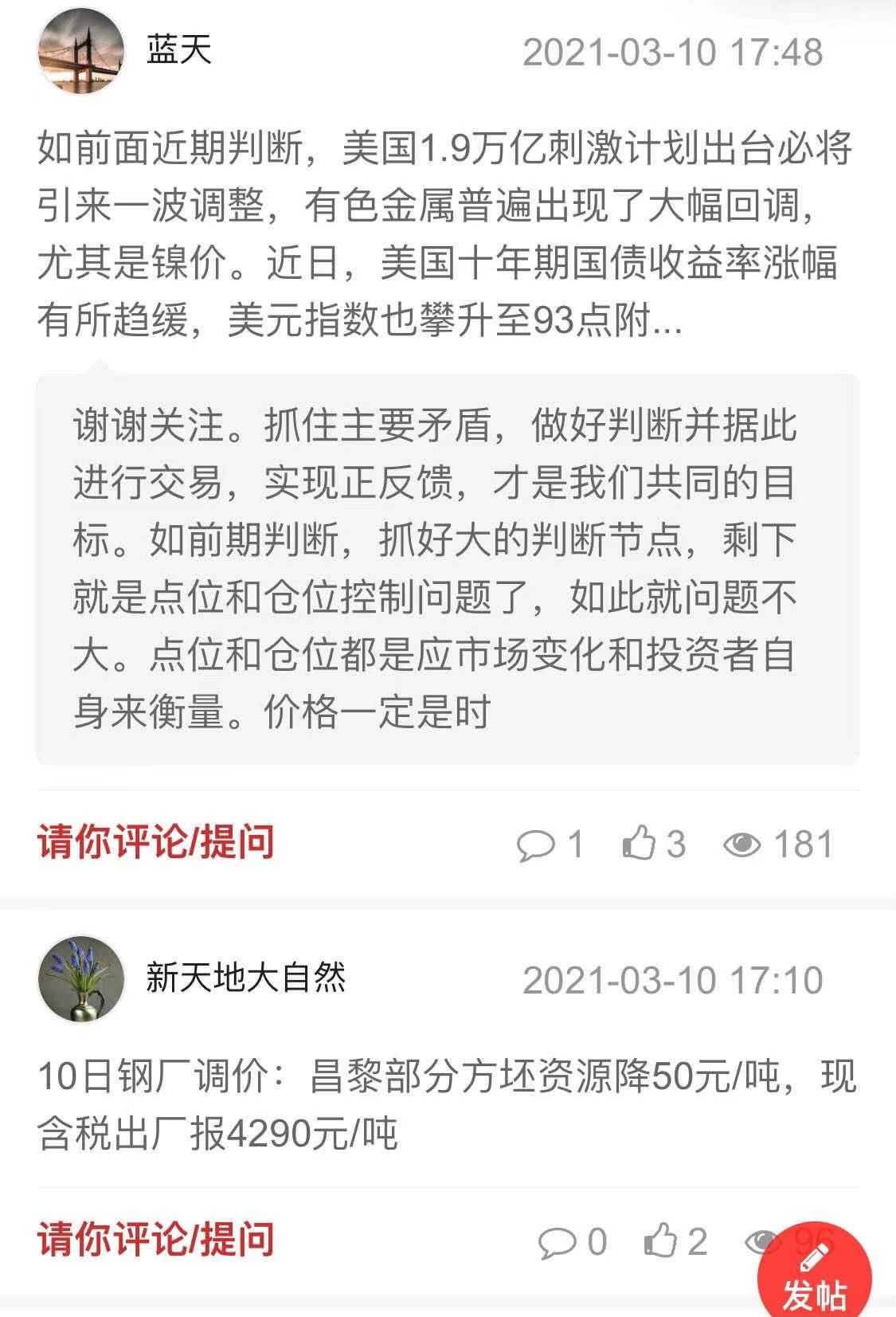Open 蓝天's profile avatar

pyautogui.click(x=80, y=52)
